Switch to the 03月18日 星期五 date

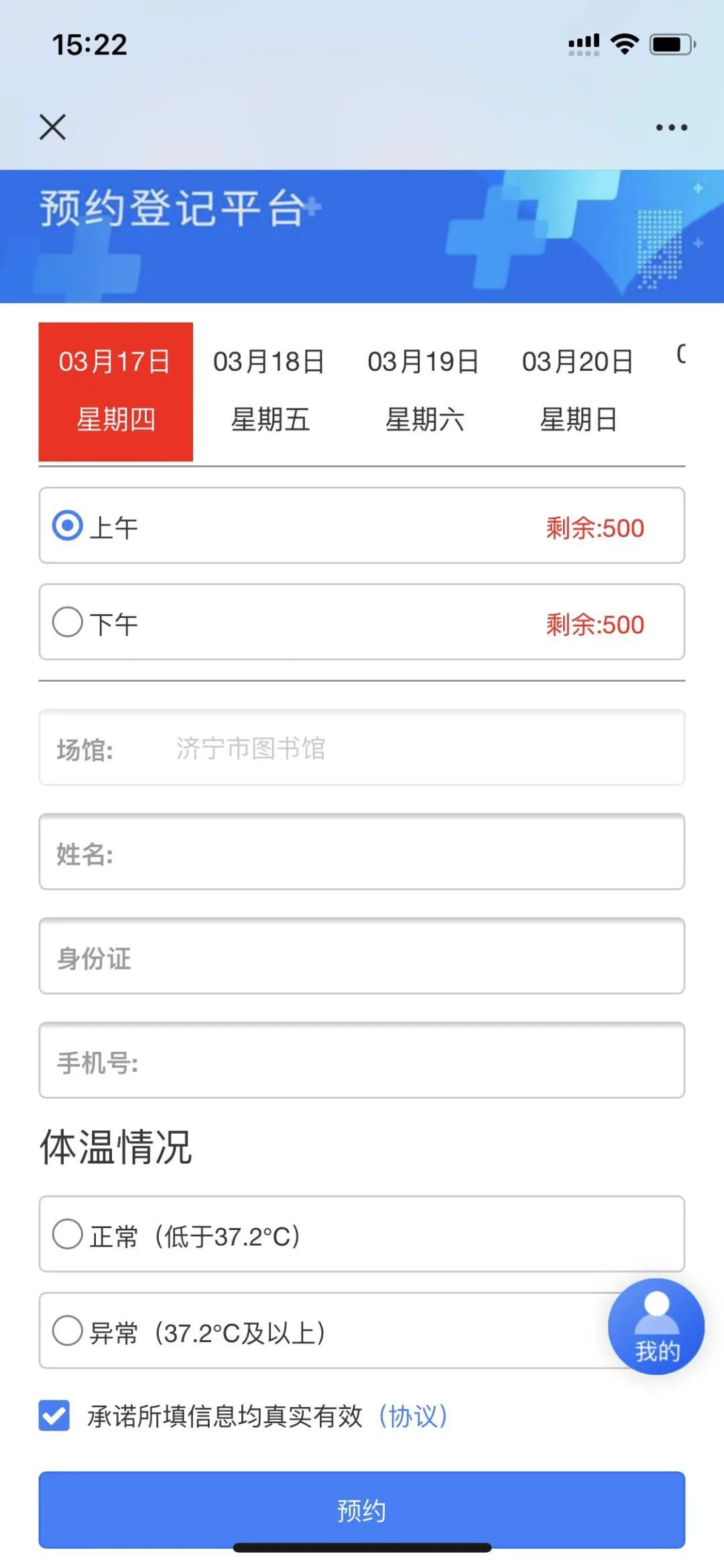pyautogui.click(x=269, y=391)
